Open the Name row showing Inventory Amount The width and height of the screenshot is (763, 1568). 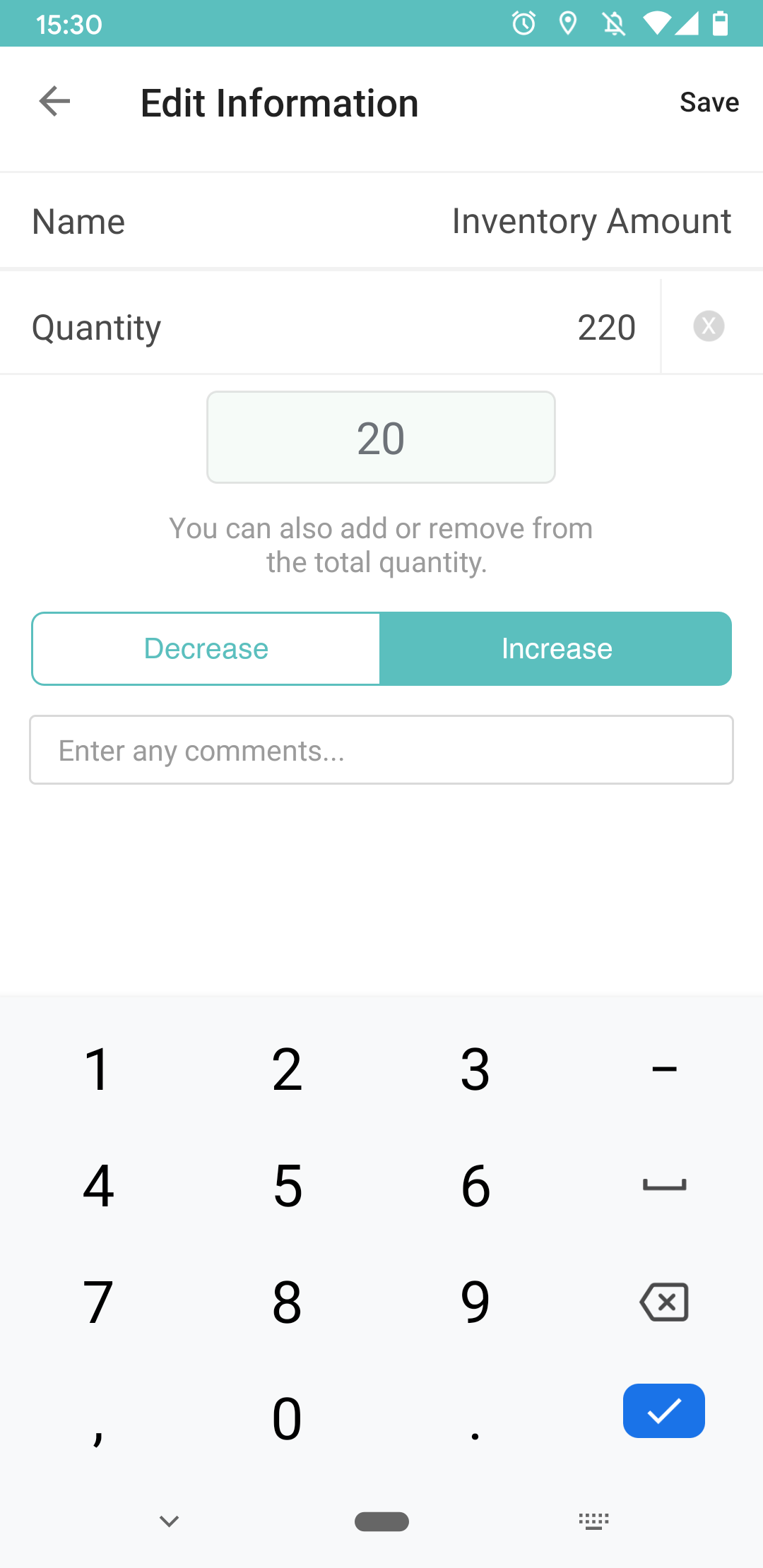(381, 221)
